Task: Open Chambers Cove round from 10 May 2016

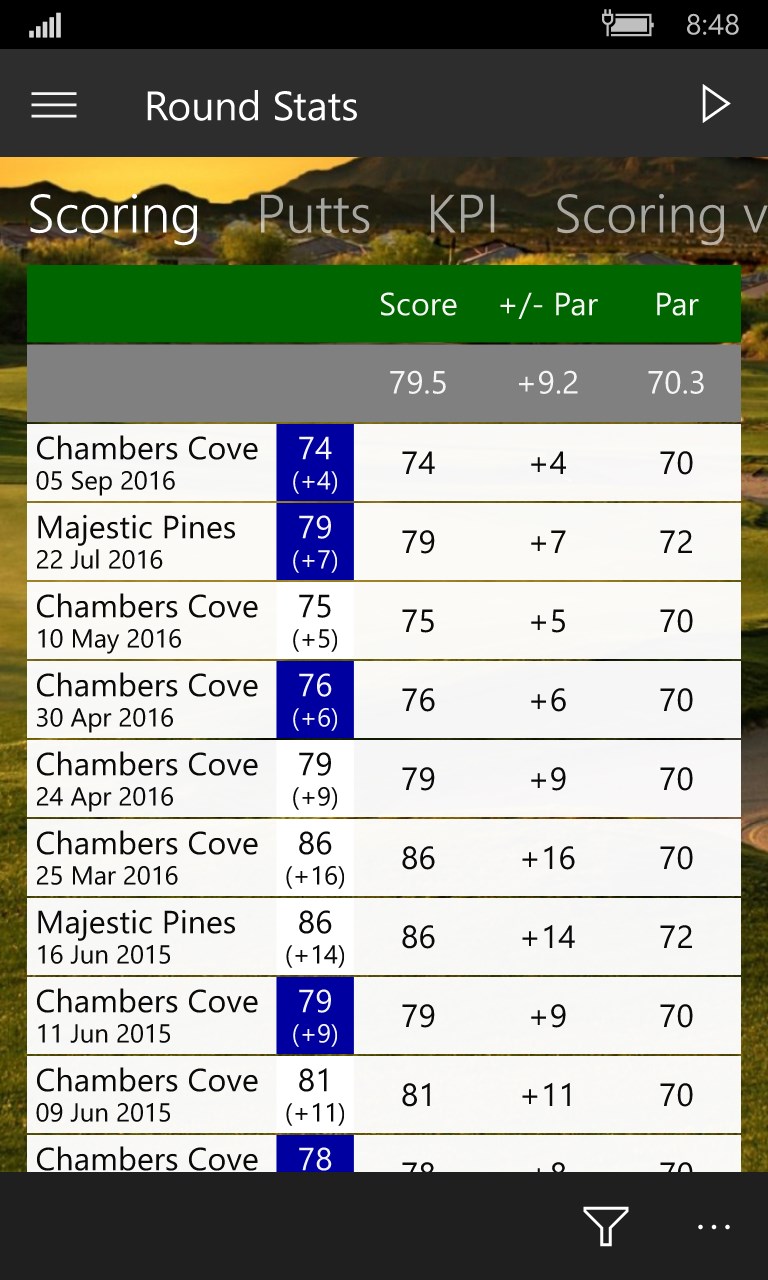Action: click(x=148, y=621)
